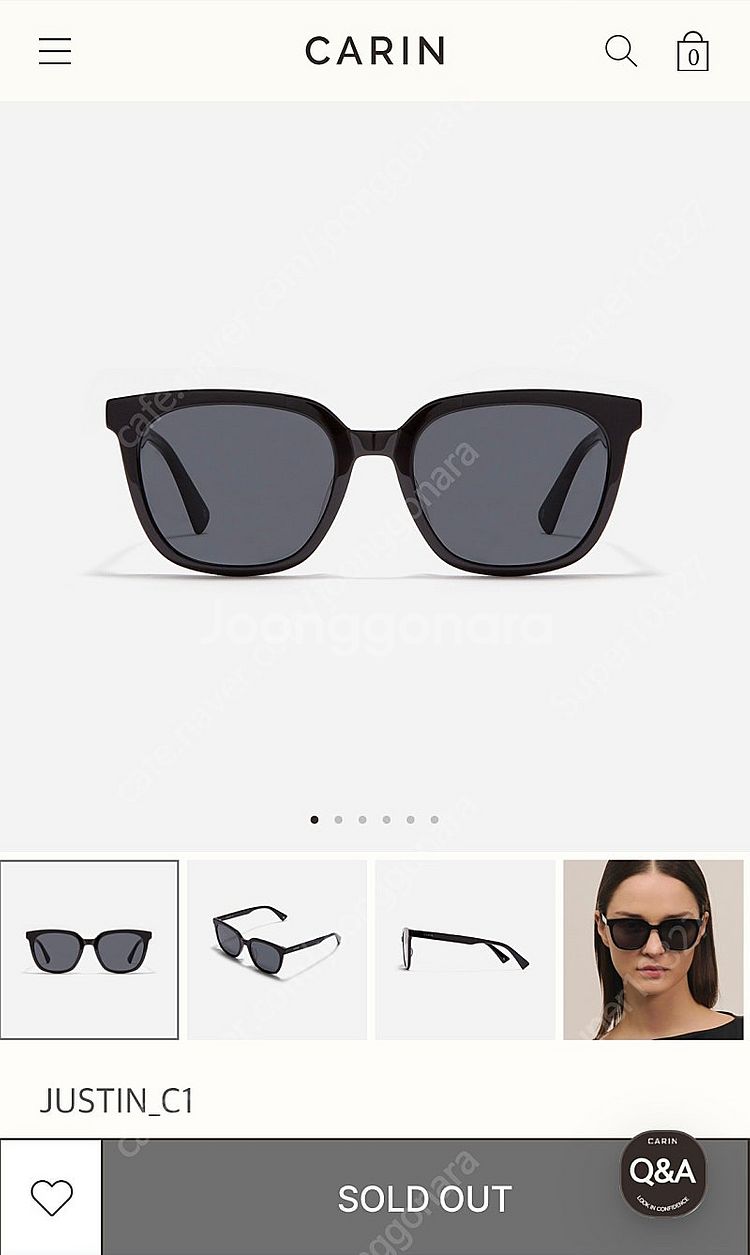Select the front-view sunglasses thumbnail

pyautogui.click(x=89, y=949)
